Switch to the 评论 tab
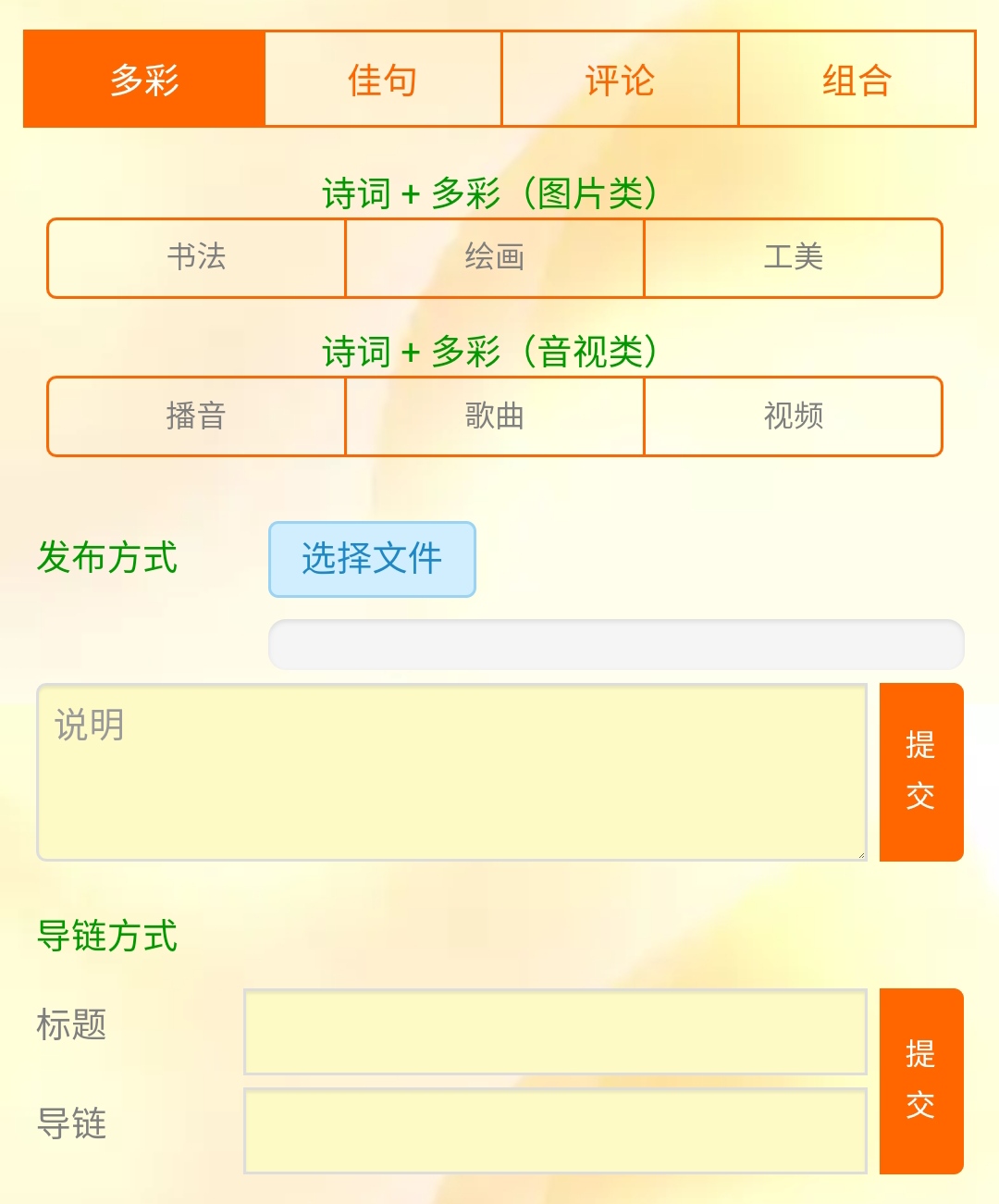This screenshot has height=1204, width=999. coord(620,80)
